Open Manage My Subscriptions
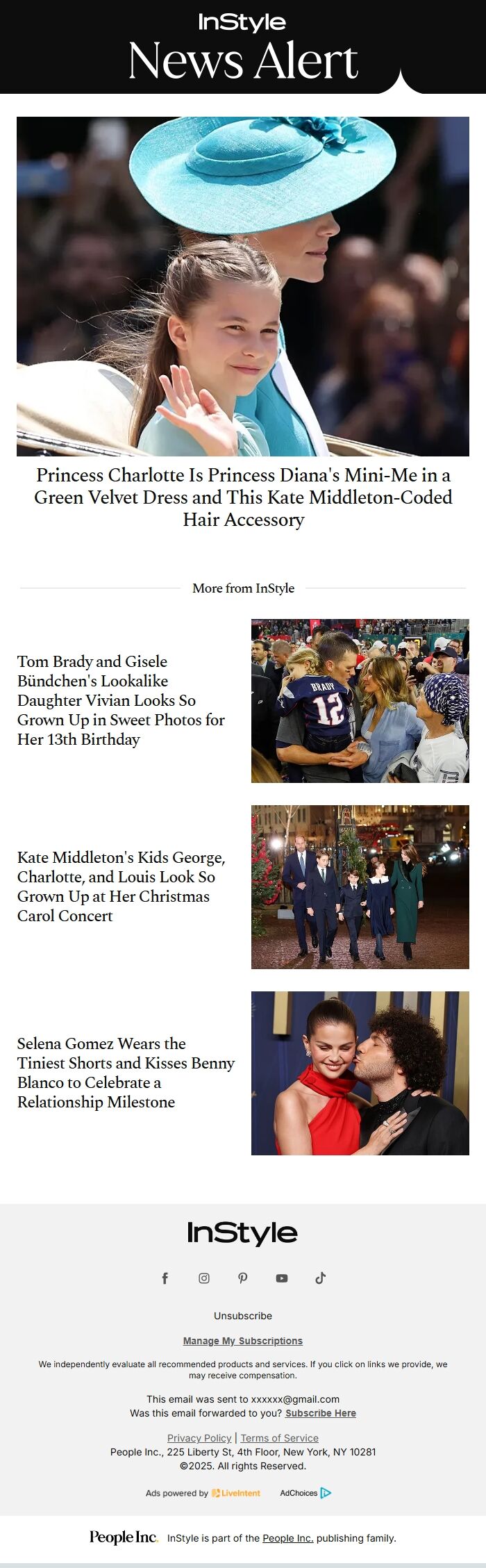486x1568 pixels. pos(243,1341)
